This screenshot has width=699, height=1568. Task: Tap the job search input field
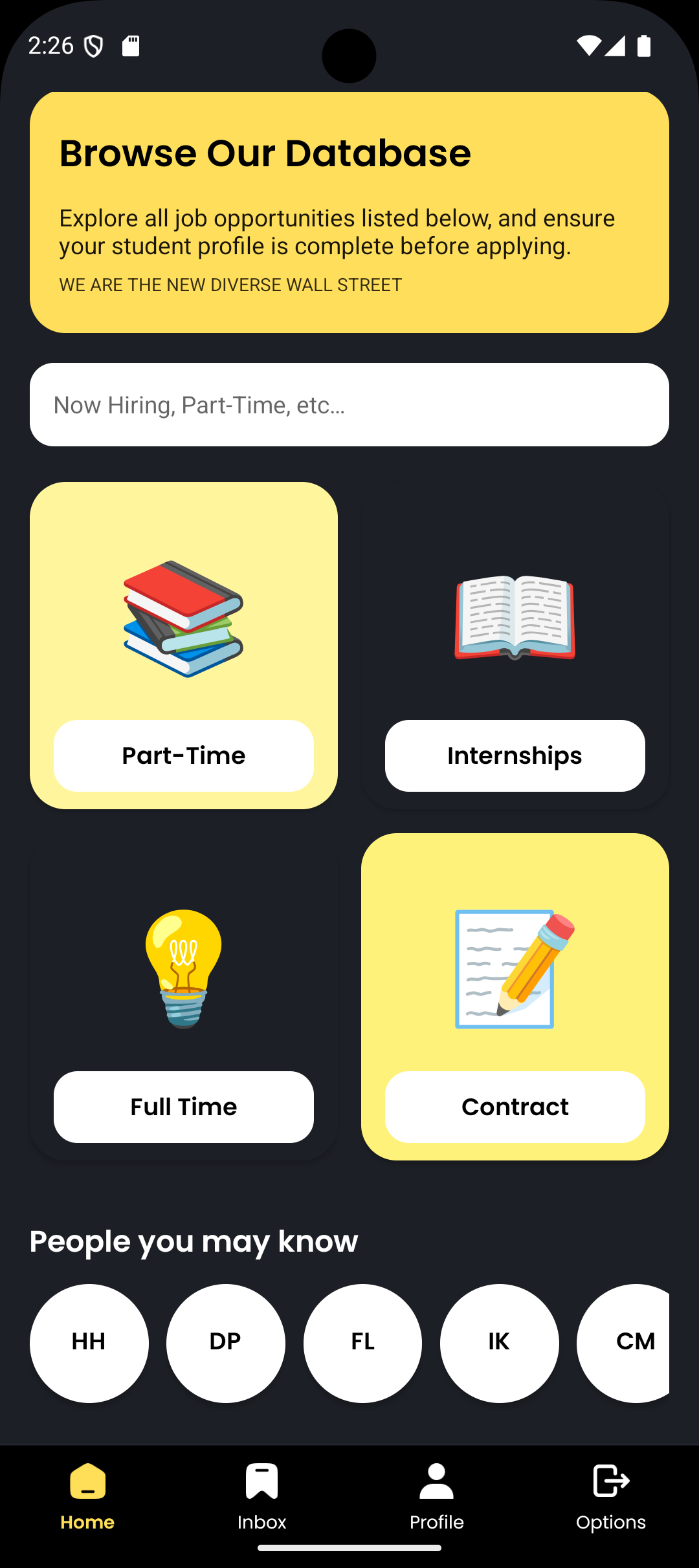click(349, 404)
